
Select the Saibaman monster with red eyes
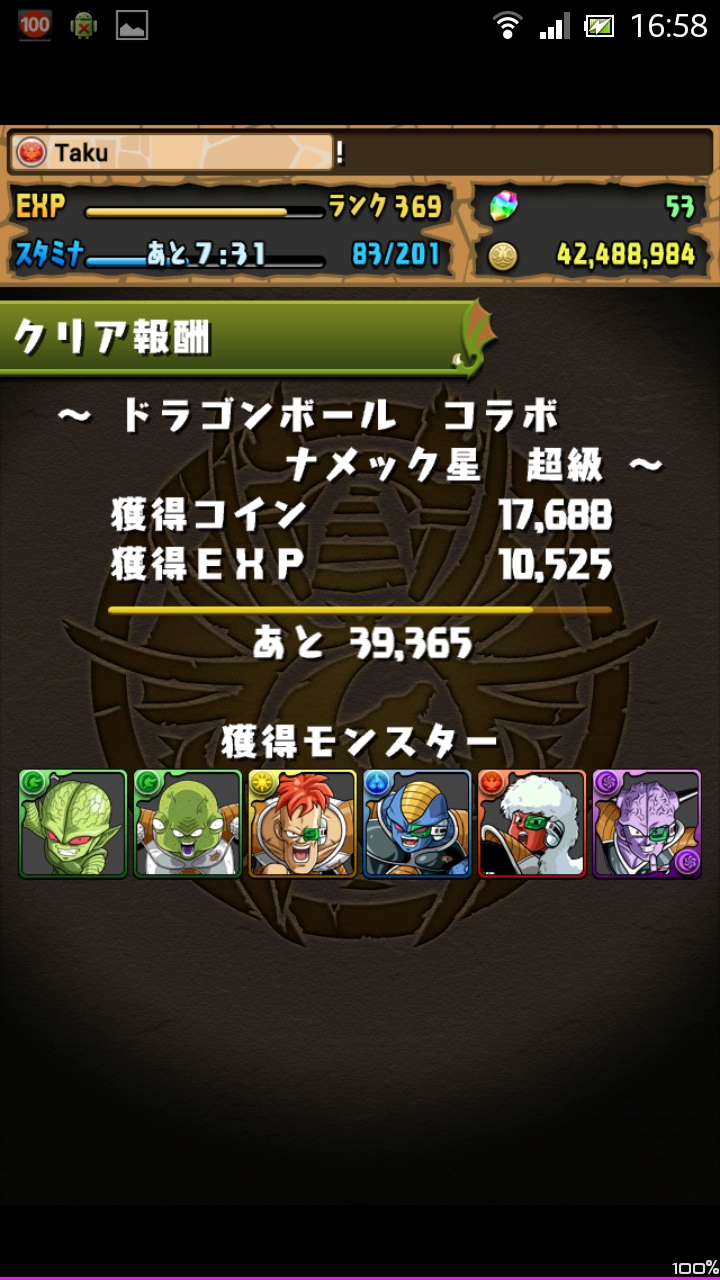tap(73, 824)
